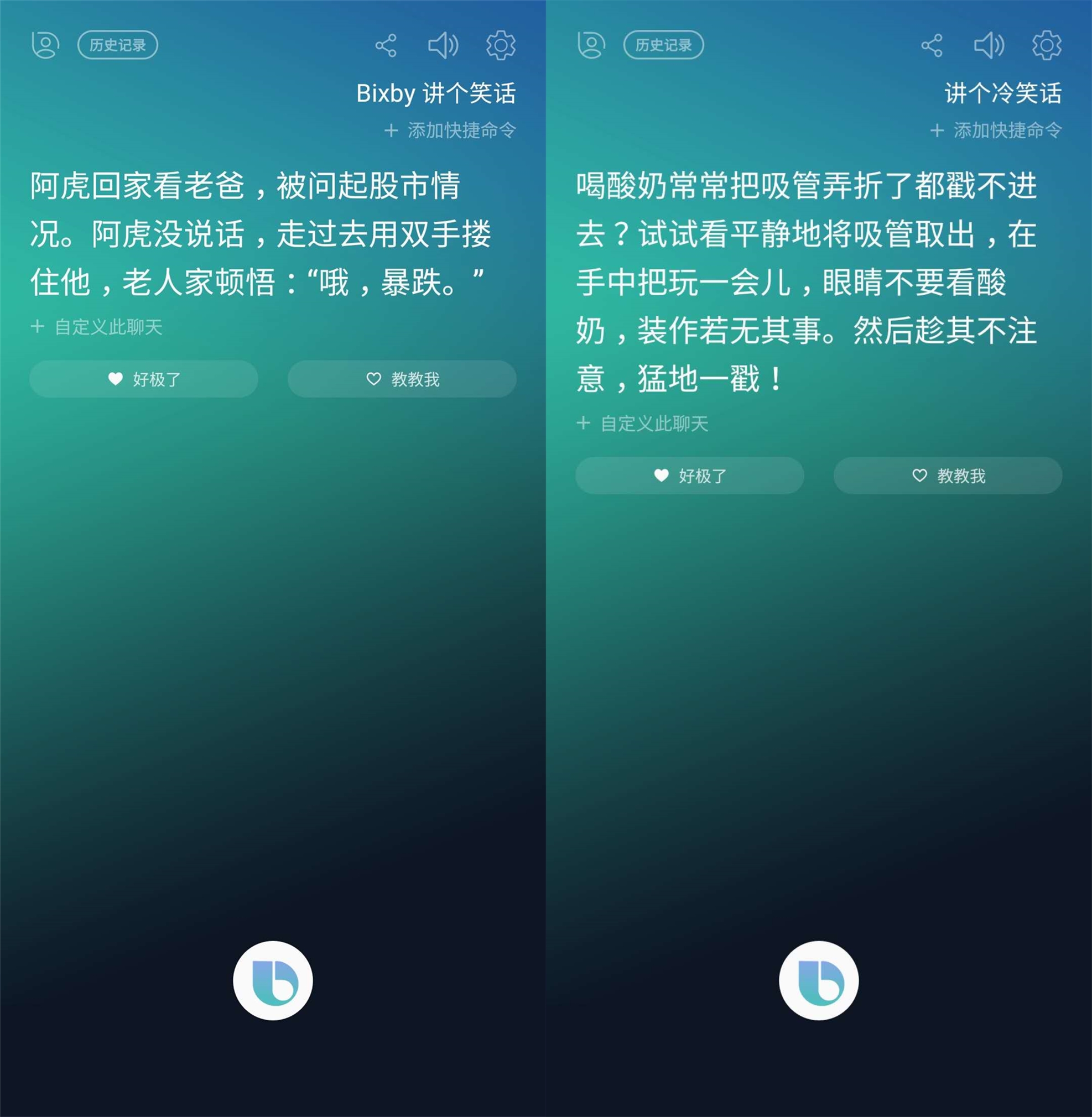The image size is (1092, 1117).
Task: Tap 添加快捷命令 under Bixby 讲个笑话
Action: click(451, 130)
